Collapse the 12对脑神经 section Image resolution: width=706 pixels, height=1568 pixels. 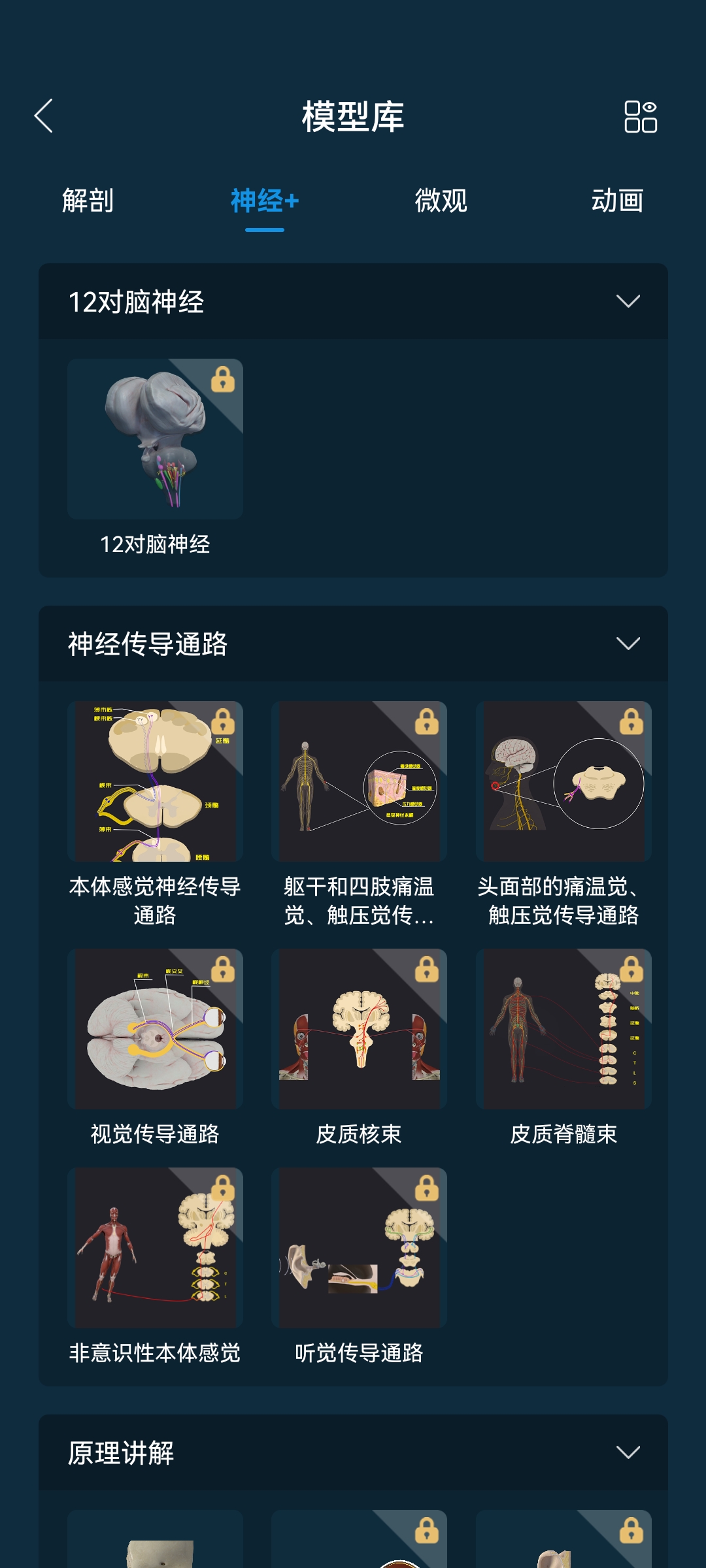(629, 301)
